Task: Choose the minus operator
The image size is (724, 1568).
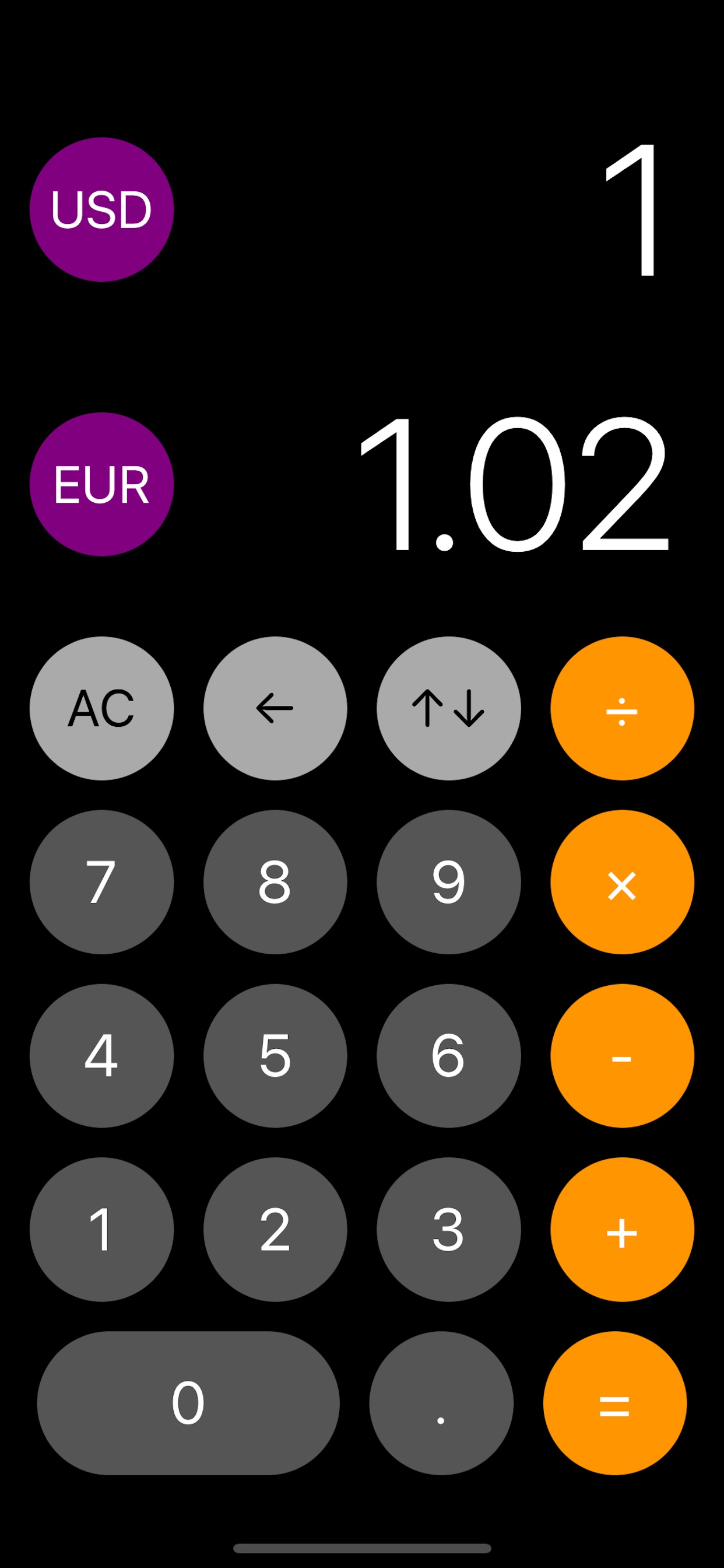Action: coord(622,1055)
